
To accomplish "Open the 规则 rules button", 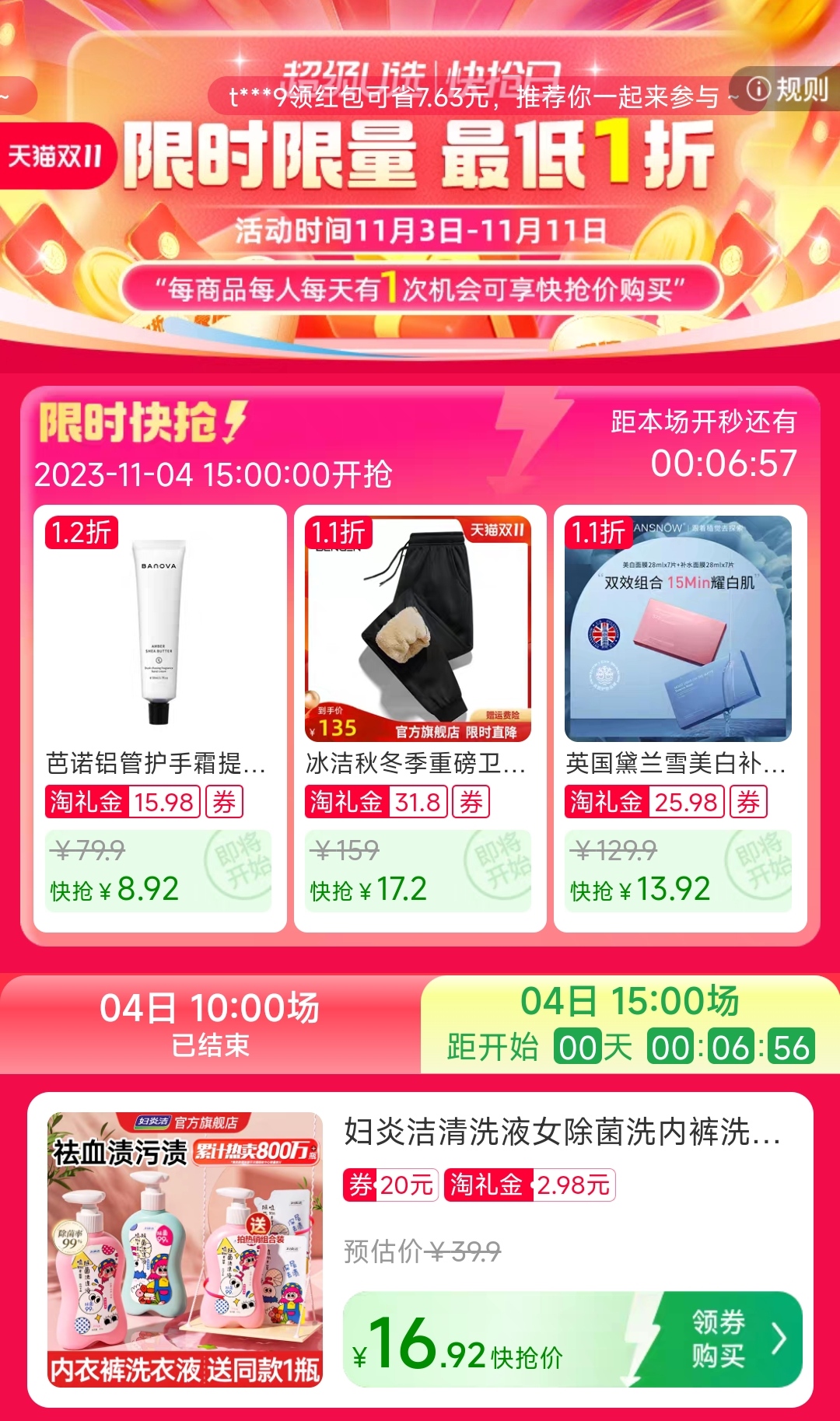I will (788, 89).
